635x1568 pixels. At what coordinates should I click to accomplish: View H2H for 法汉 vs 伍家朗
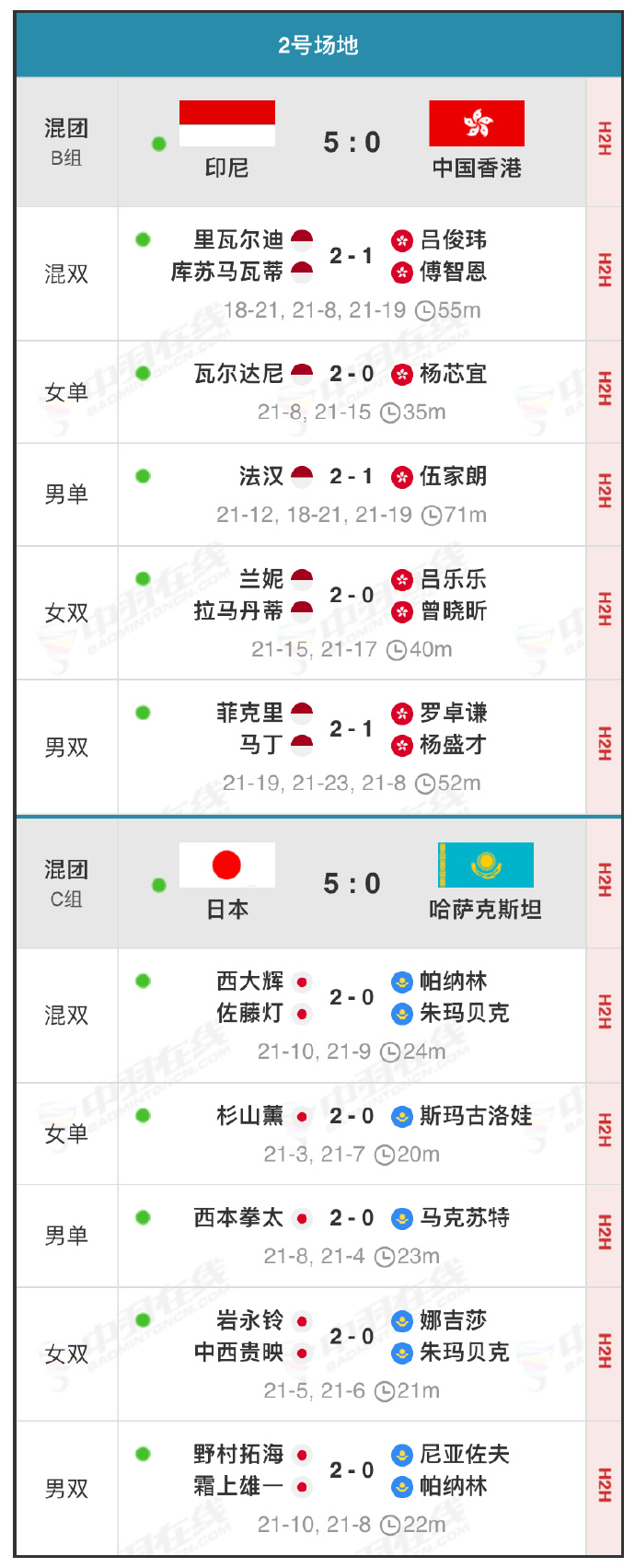[604, 492]
